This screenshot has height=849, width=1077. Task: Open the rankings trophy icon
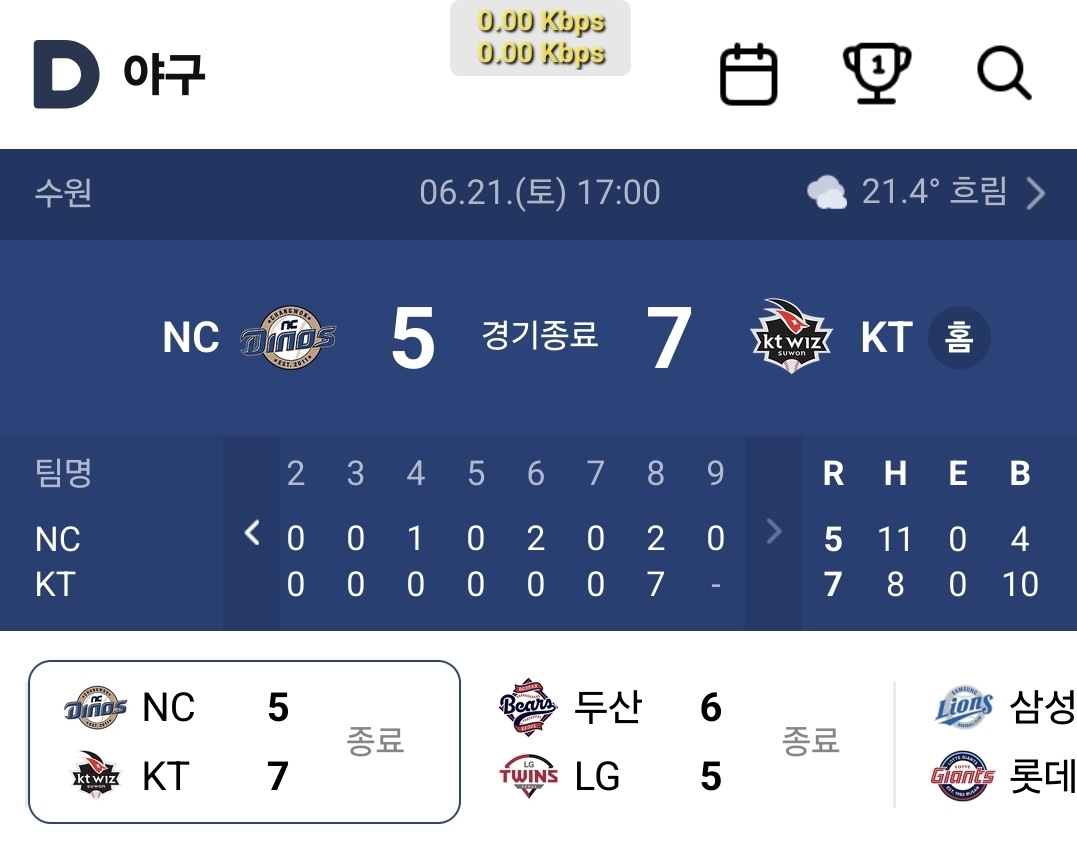(x=877, y=74)
